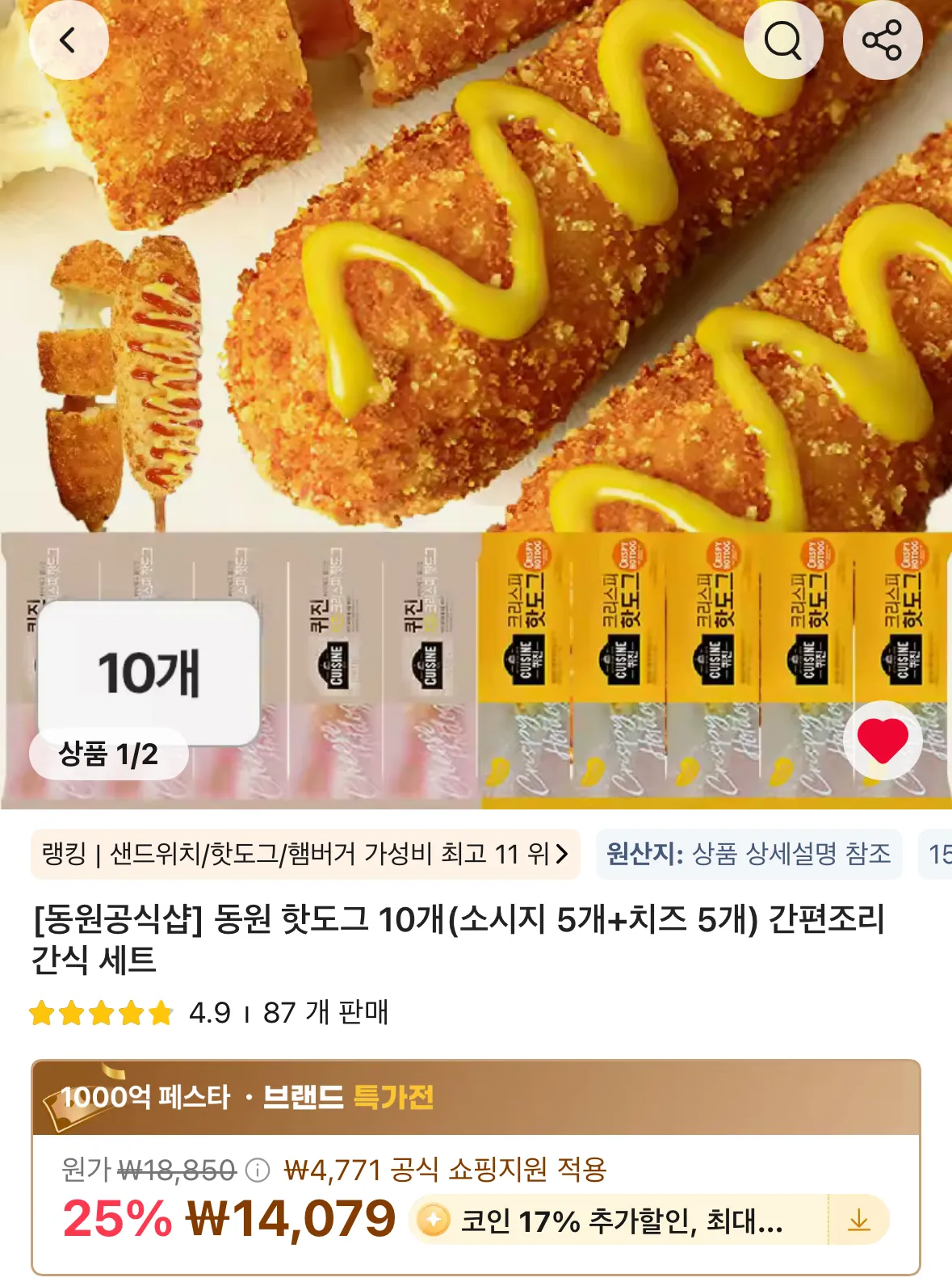This screenshot has height=1286, width=952.
Task: Open the 4.9 star rating reviews
Action: point(129,1012)
